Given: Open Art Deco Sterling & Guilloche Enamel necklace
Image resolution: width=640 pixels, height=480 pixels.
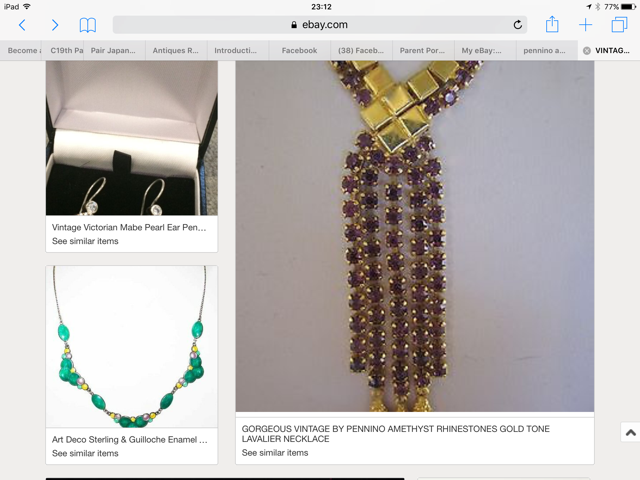Looking at the screenshot, I should (x=130, y=439).
